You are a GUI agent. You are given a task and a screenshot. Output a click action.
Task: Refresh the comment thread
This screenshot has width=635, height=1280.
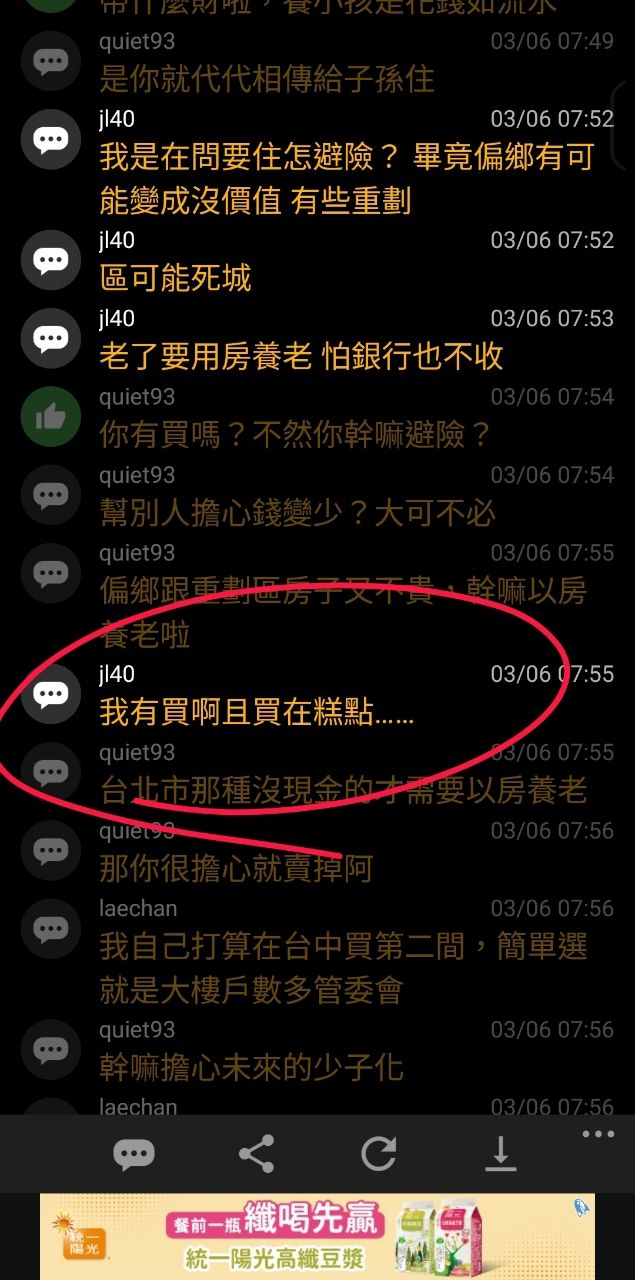pyautogui.click(x=379, y=1155)
